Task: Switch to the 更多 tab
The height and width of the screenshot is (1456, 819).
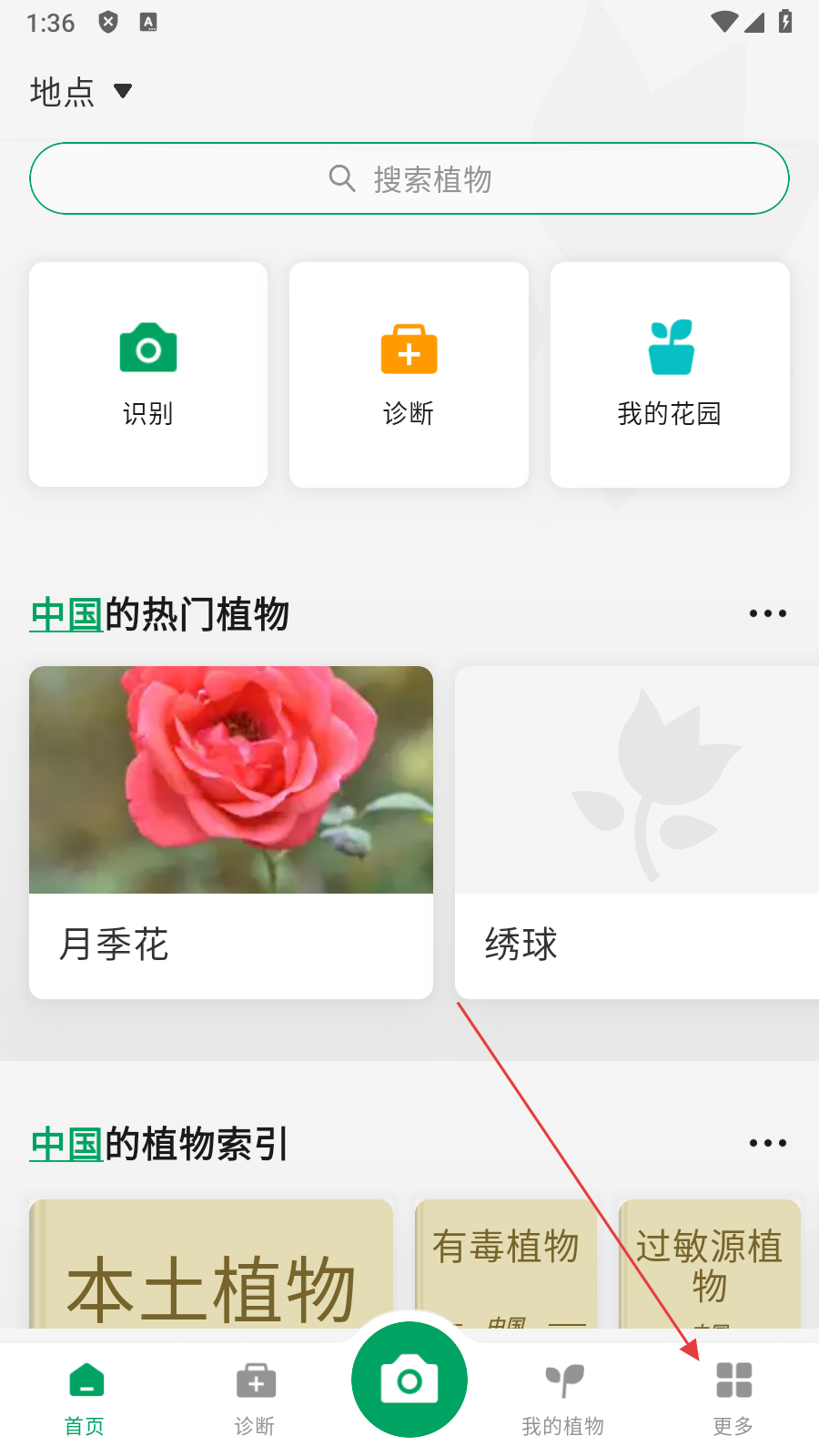Action: 733,1399
